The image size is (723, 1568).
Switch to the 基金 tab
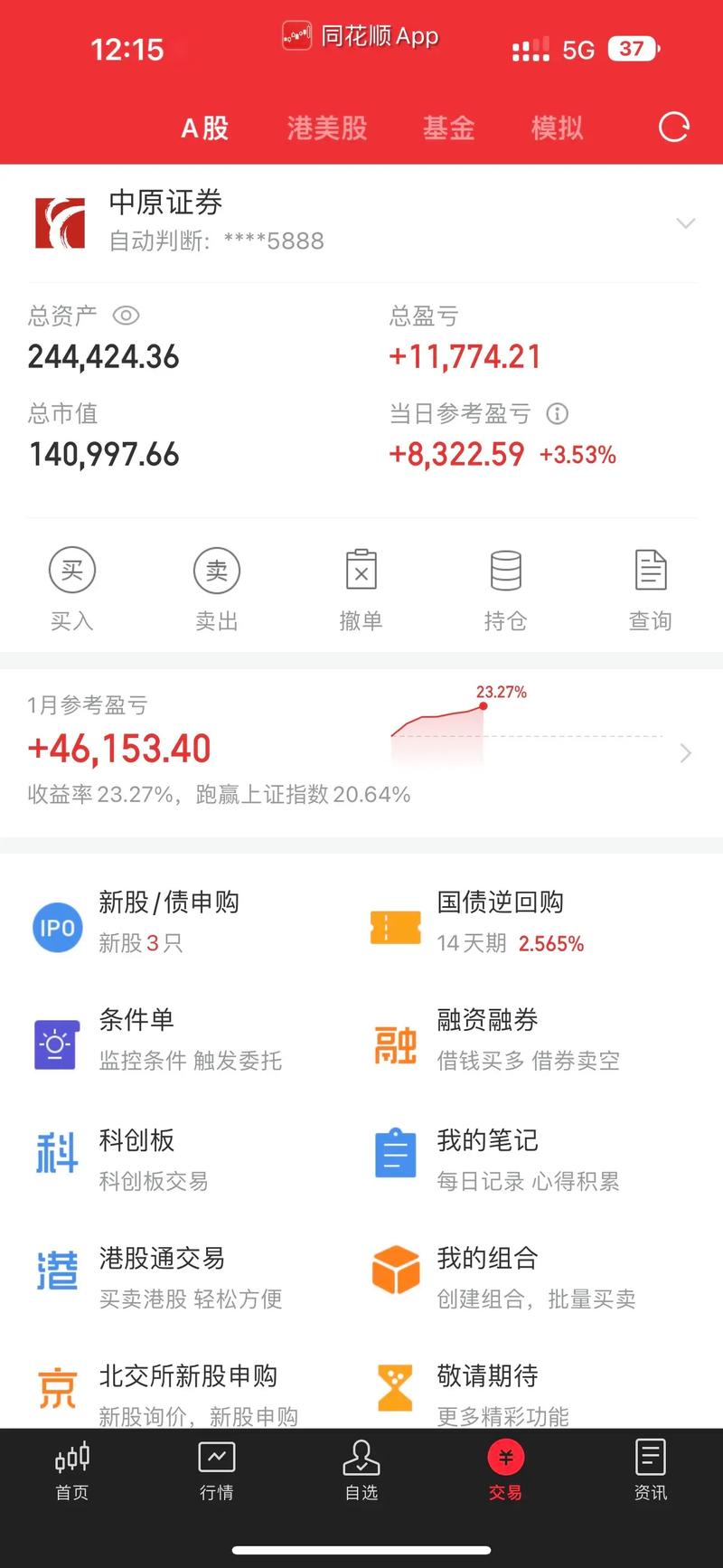pos(448,128)
